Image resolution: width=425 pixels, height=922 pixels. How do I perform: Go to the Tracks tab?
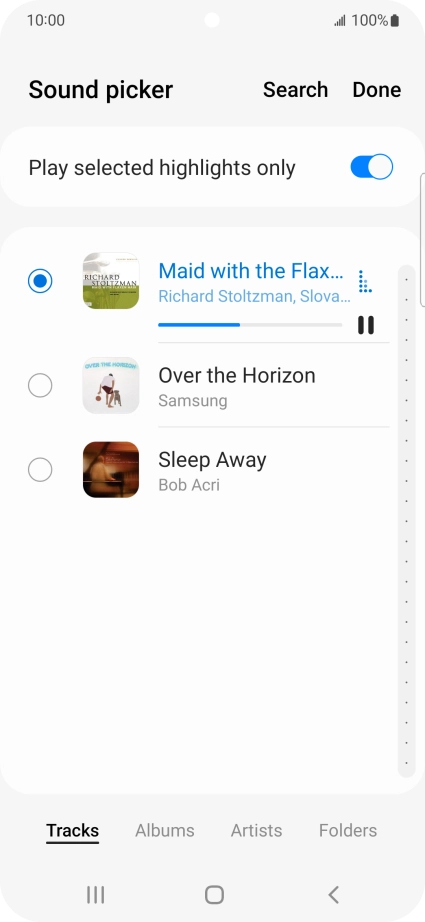(x=72, y=830)
